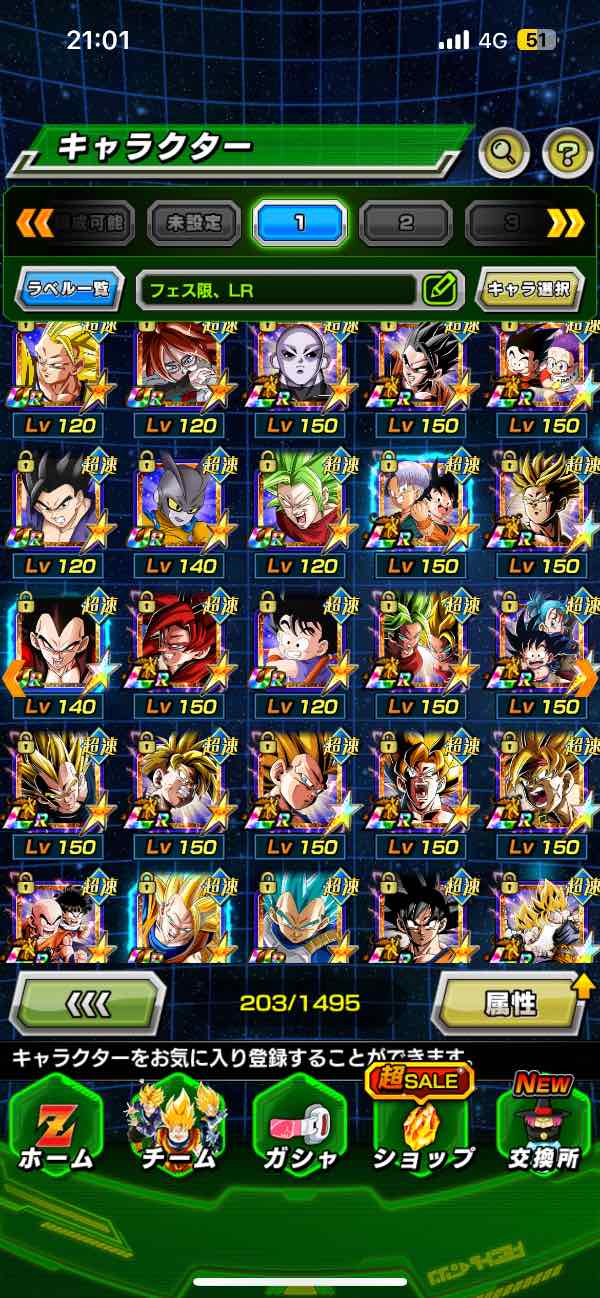Open the ラベル一覧 label list
The image size is (600, 1298).
(70, 290)
